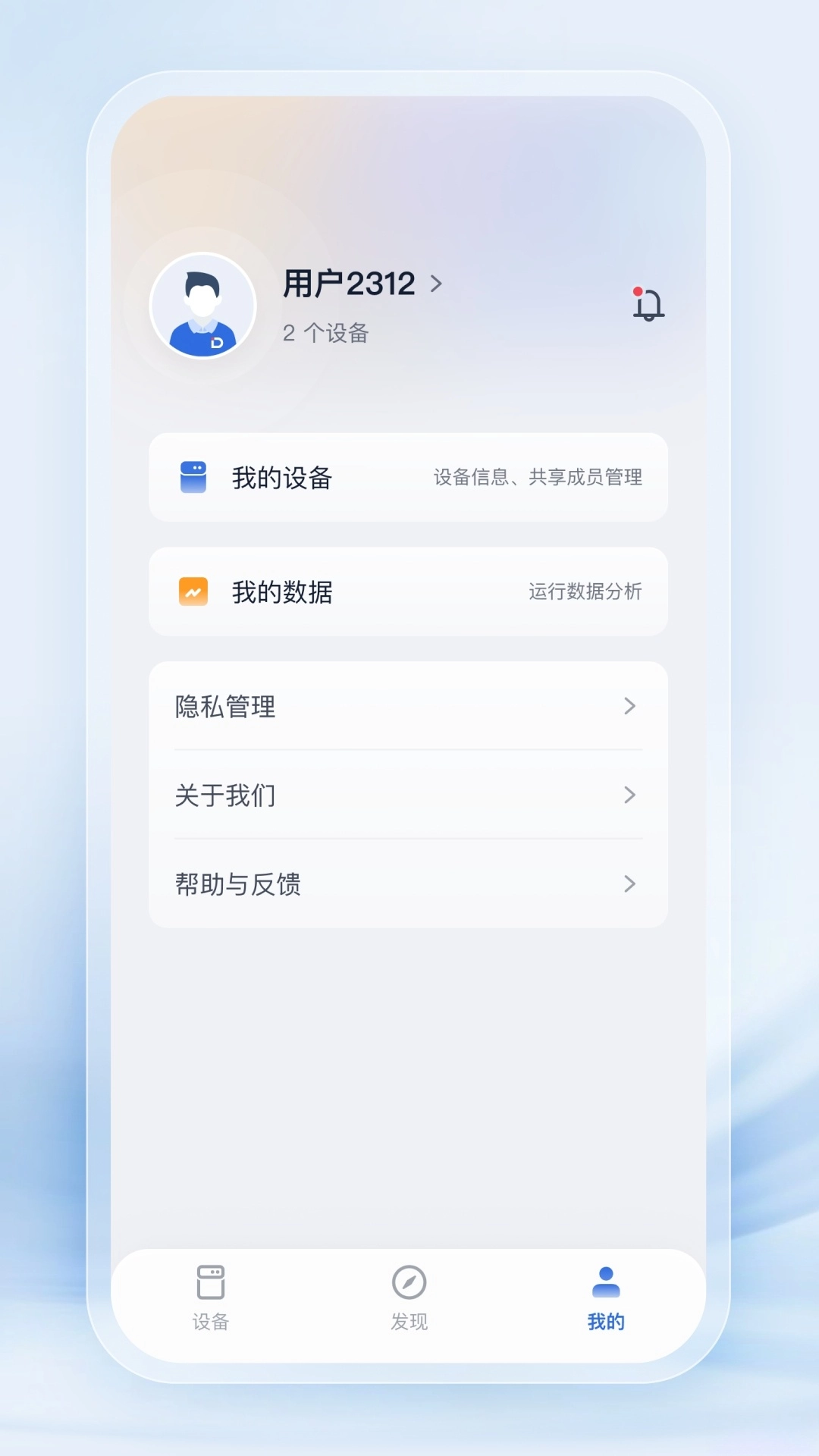
Task: Tap the 2 个设备 count text
Action: pos(325,334)
